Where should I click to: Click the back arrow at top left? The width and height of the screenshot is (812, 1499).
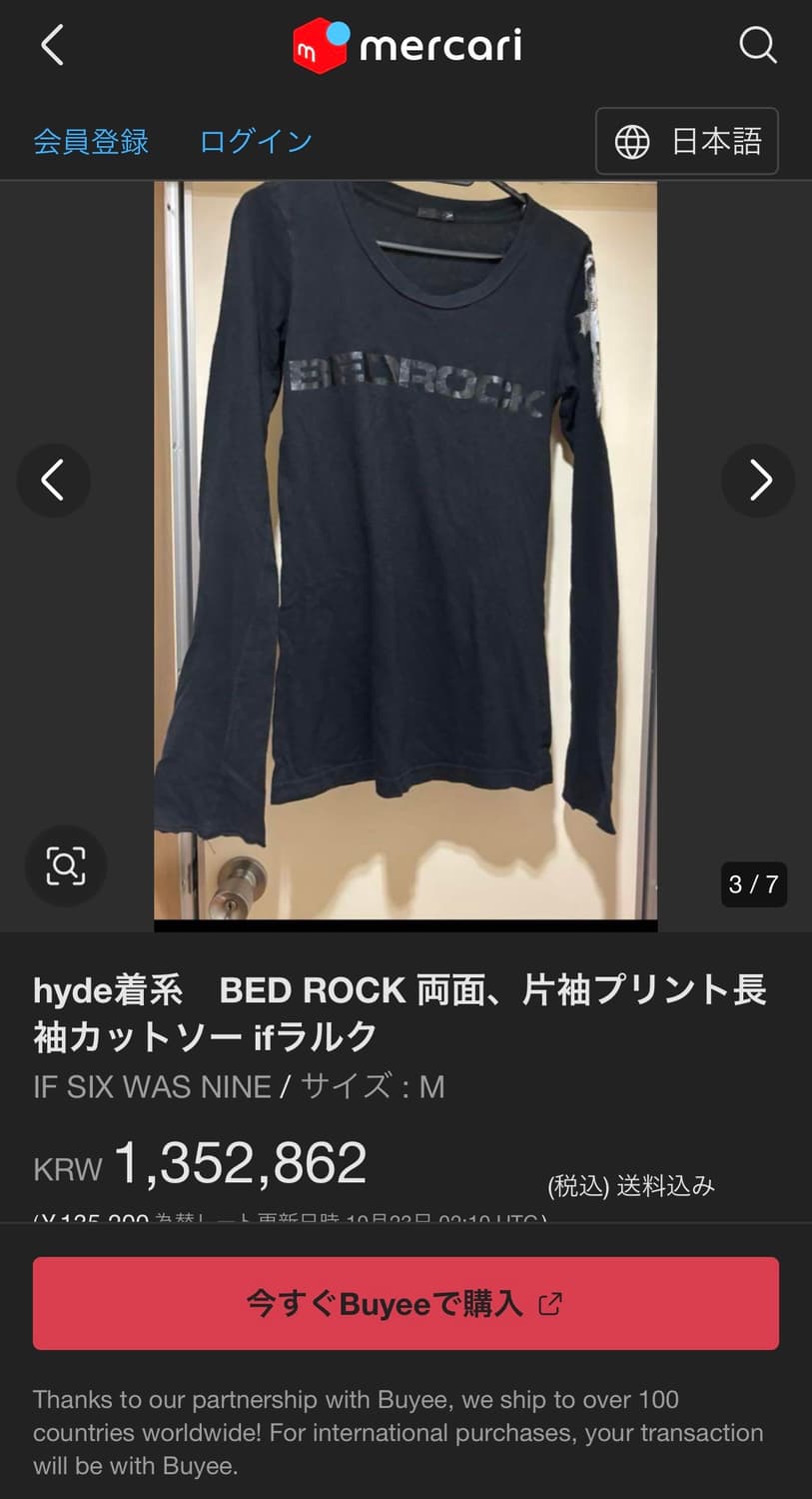coord(52,44)
